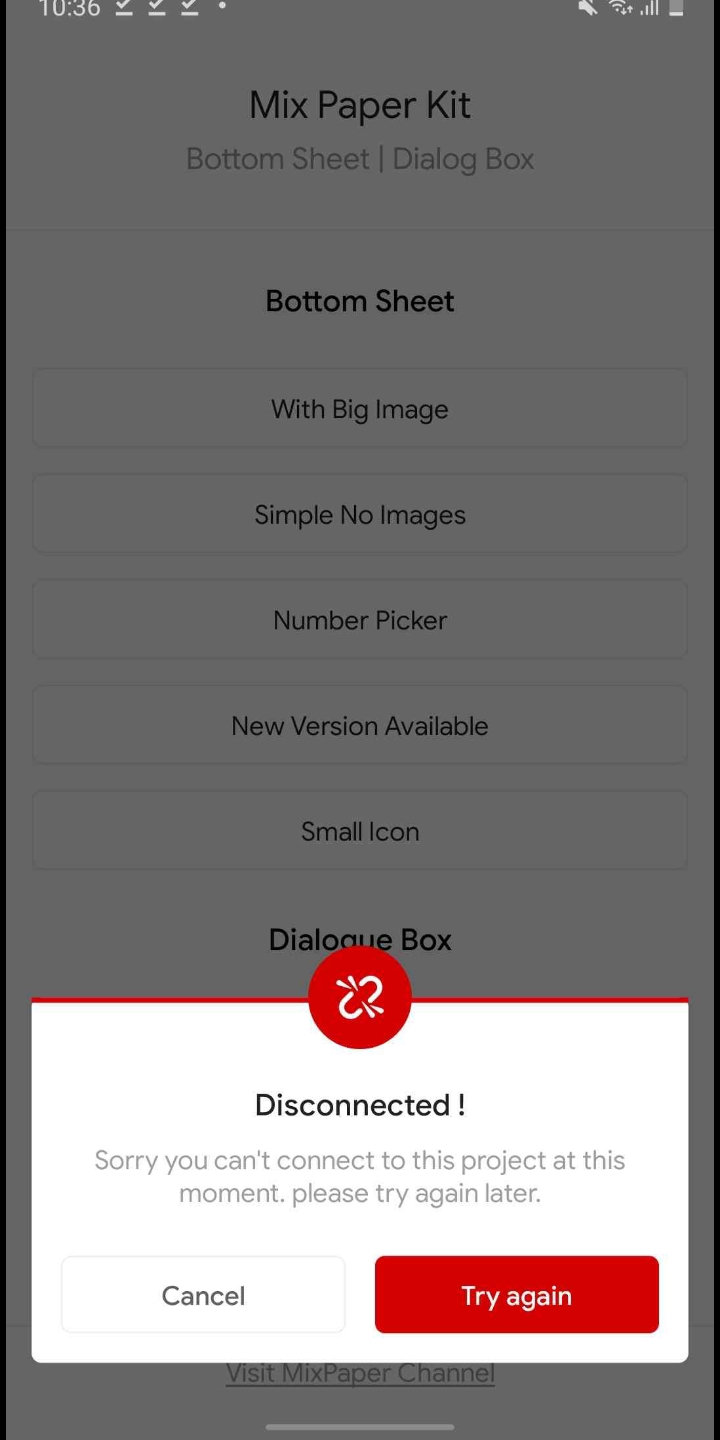This screenshot has width=720, height=1440.
Task: Choose the Small Icon option
Action: pos(360,831)
